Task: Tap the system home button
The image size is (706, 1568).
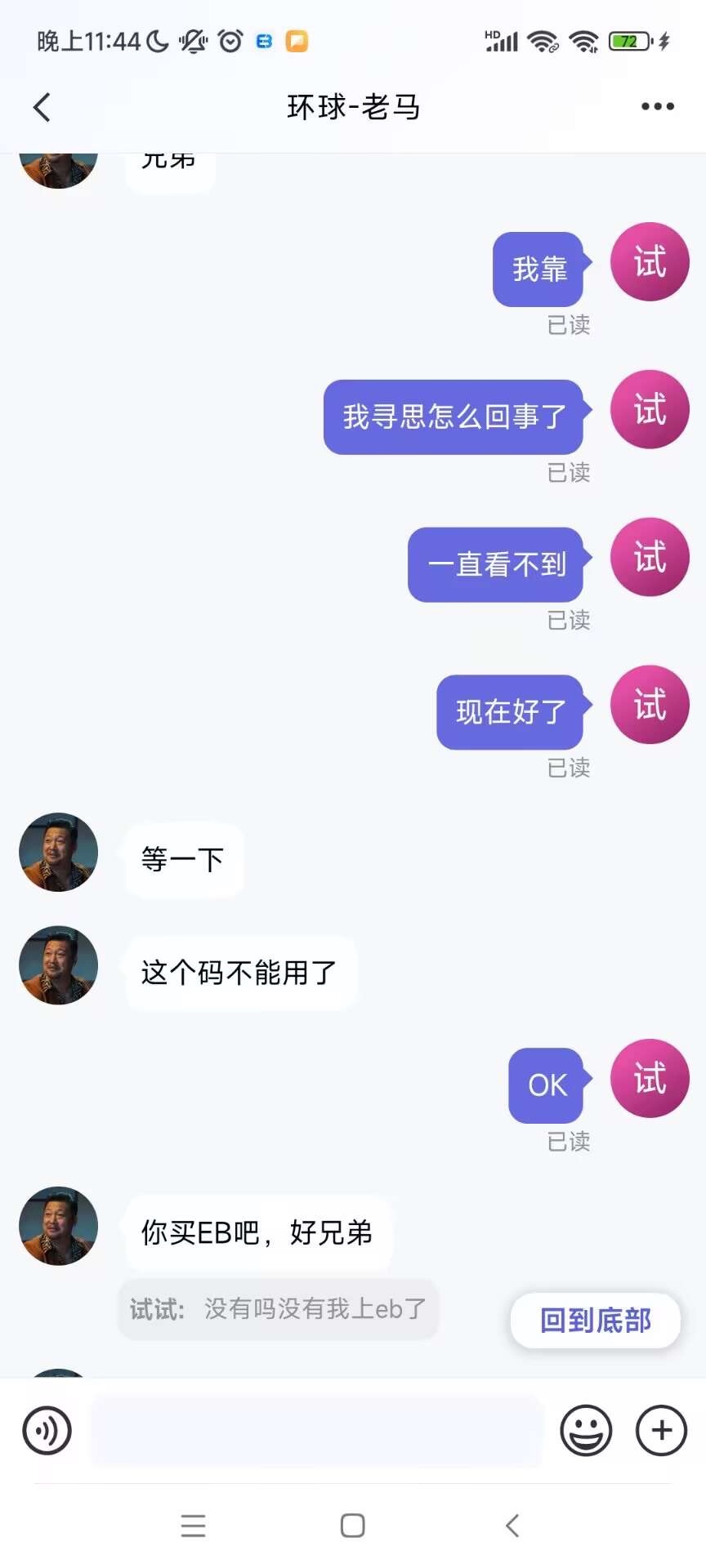Action: point(352,1526)
